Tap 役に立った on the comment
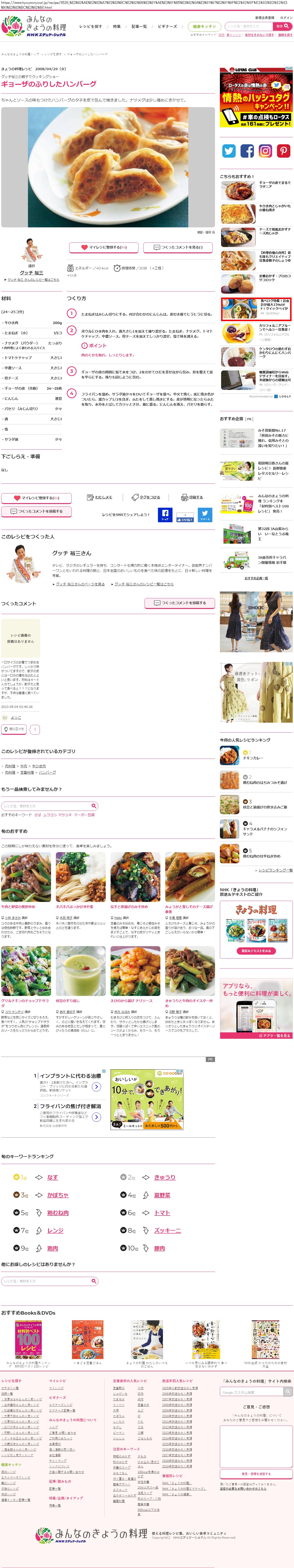The height and width of the screenshot is (1568, 294). [14, 728]
